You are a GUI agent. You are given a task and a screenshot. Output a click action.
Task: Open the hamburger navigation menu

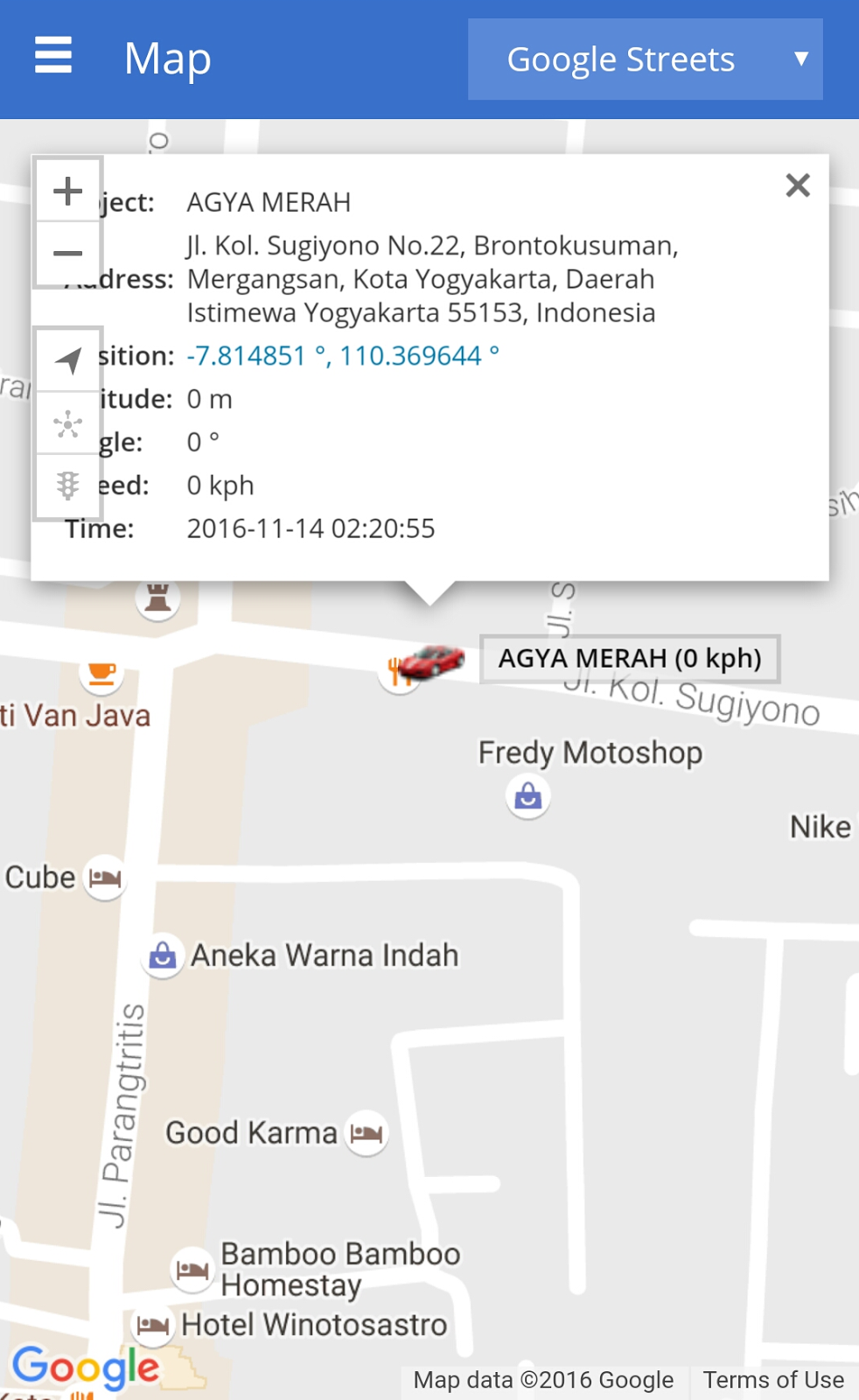[52, 55]
